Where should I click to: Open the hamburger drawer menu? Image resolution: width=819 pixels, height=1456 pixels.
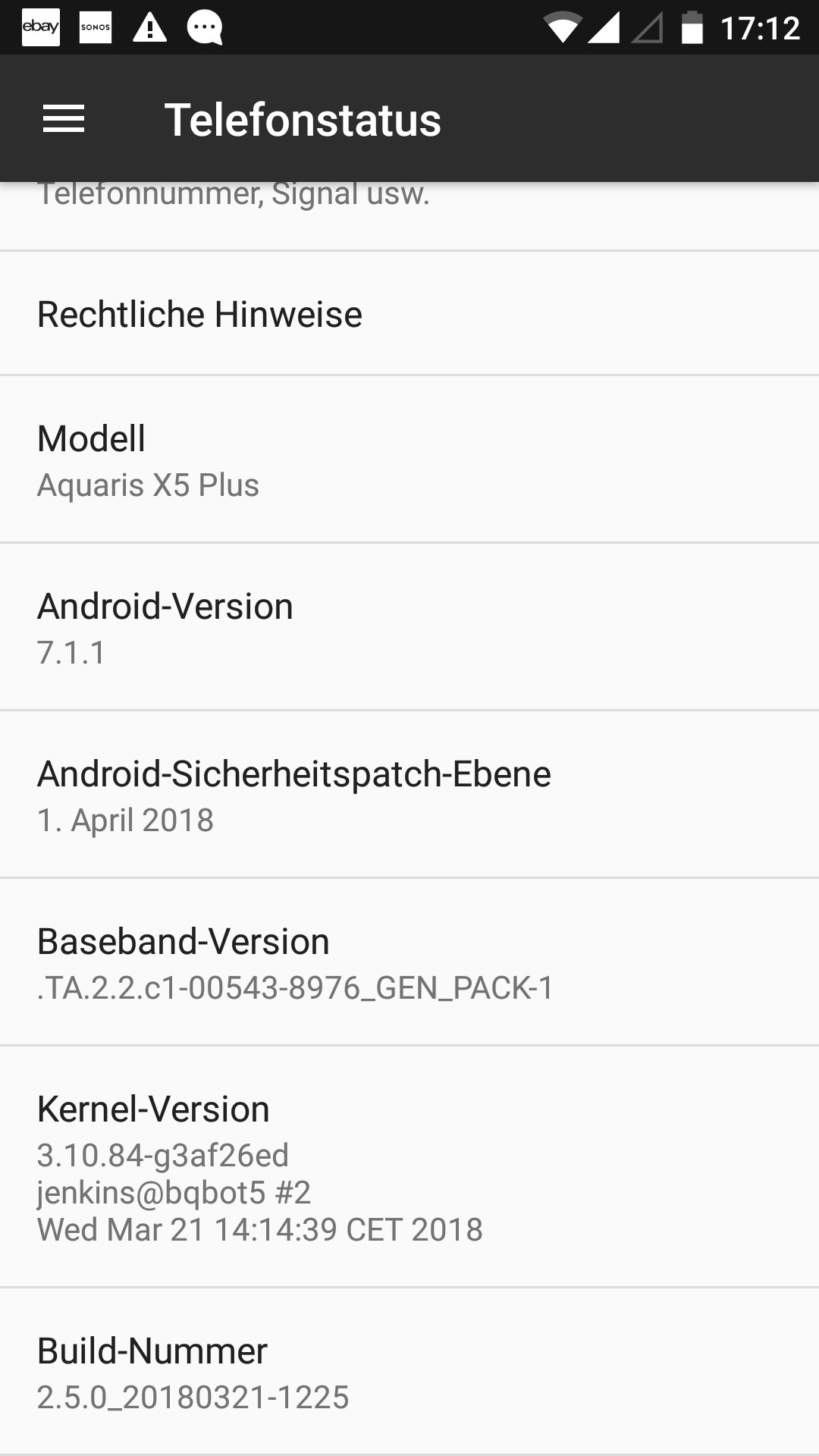point(64,119)
